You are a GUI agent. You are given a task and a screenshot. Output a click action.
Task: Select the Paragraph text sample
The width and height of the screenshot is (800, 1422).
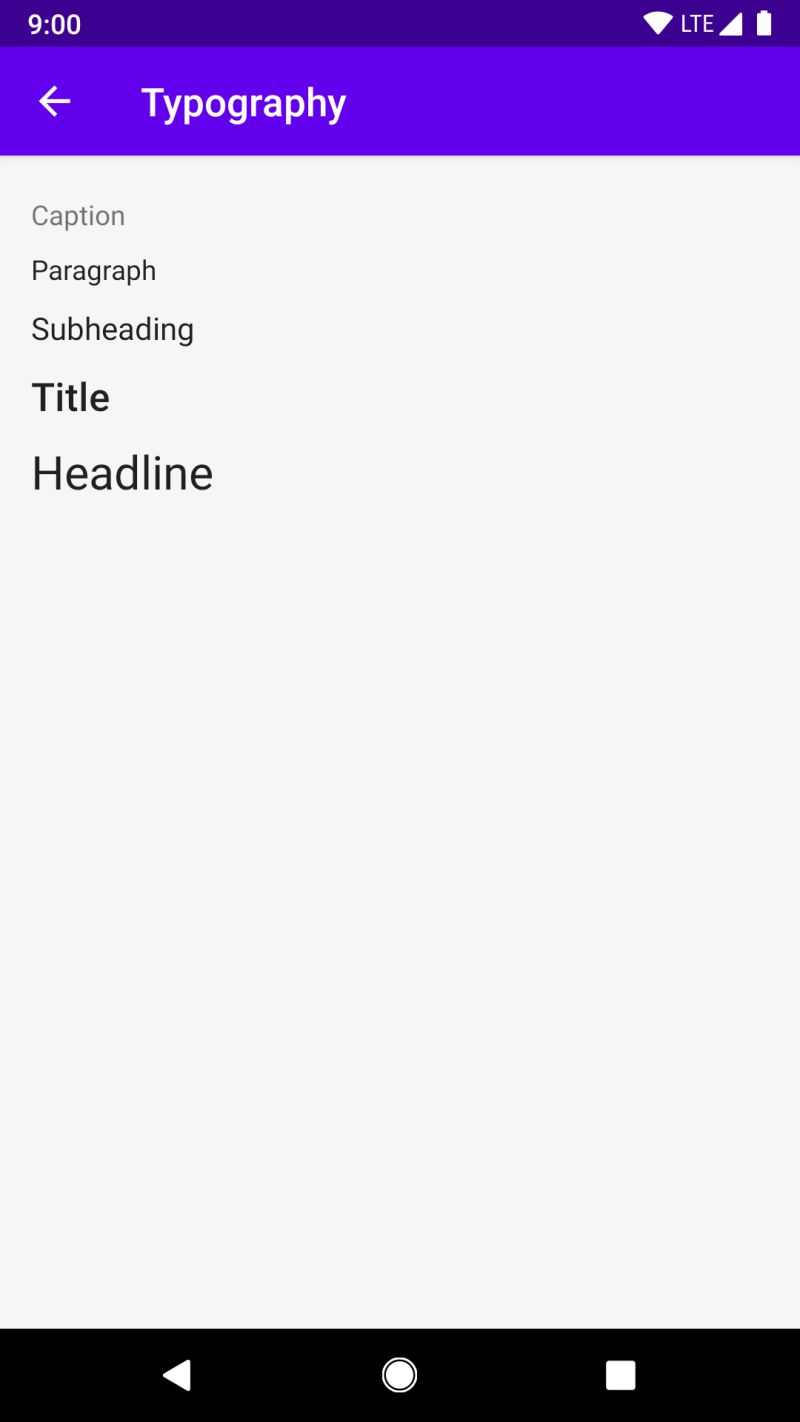pos(93,270)
